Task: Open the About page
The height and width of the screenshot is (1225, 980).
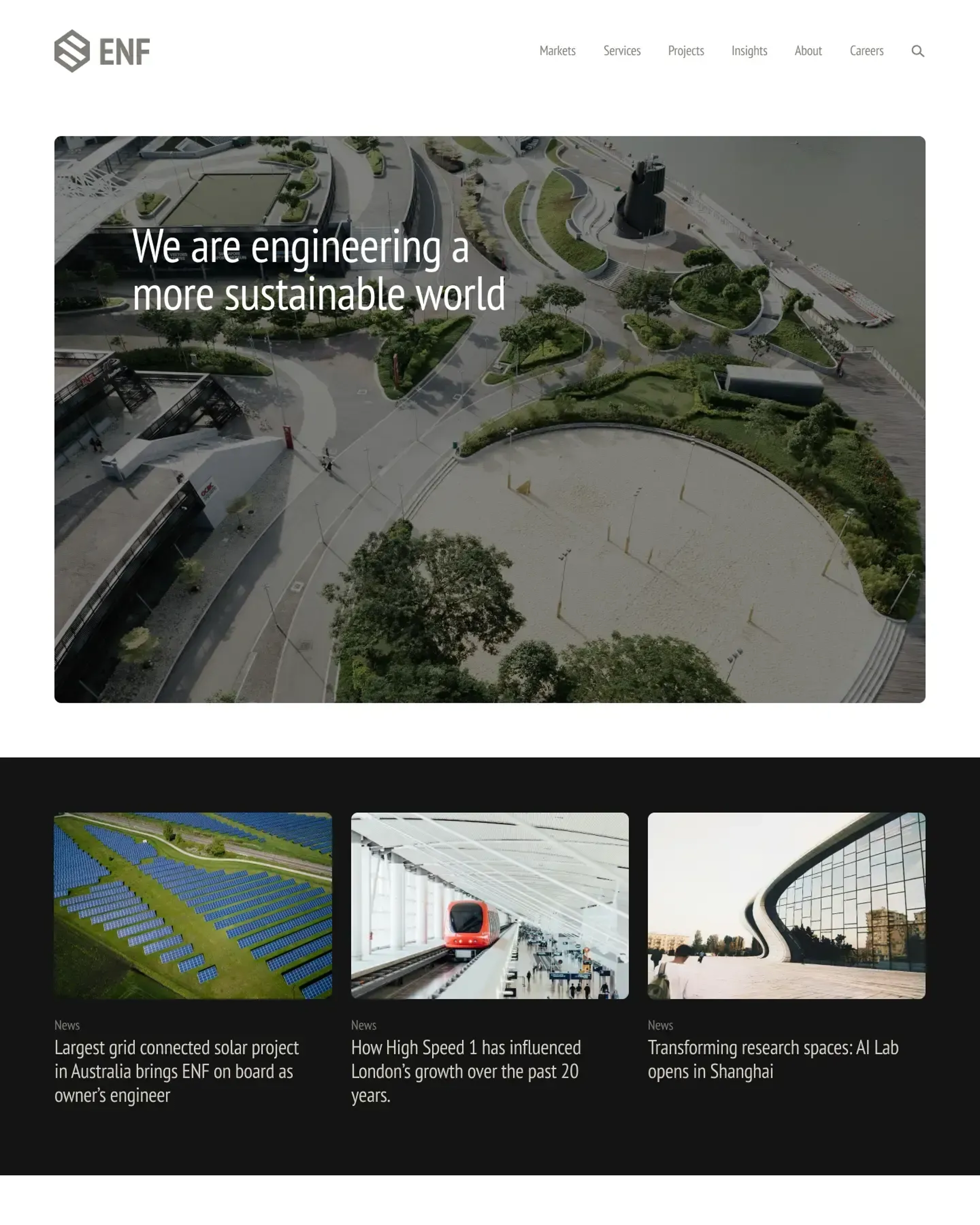Action: (808, 51)
